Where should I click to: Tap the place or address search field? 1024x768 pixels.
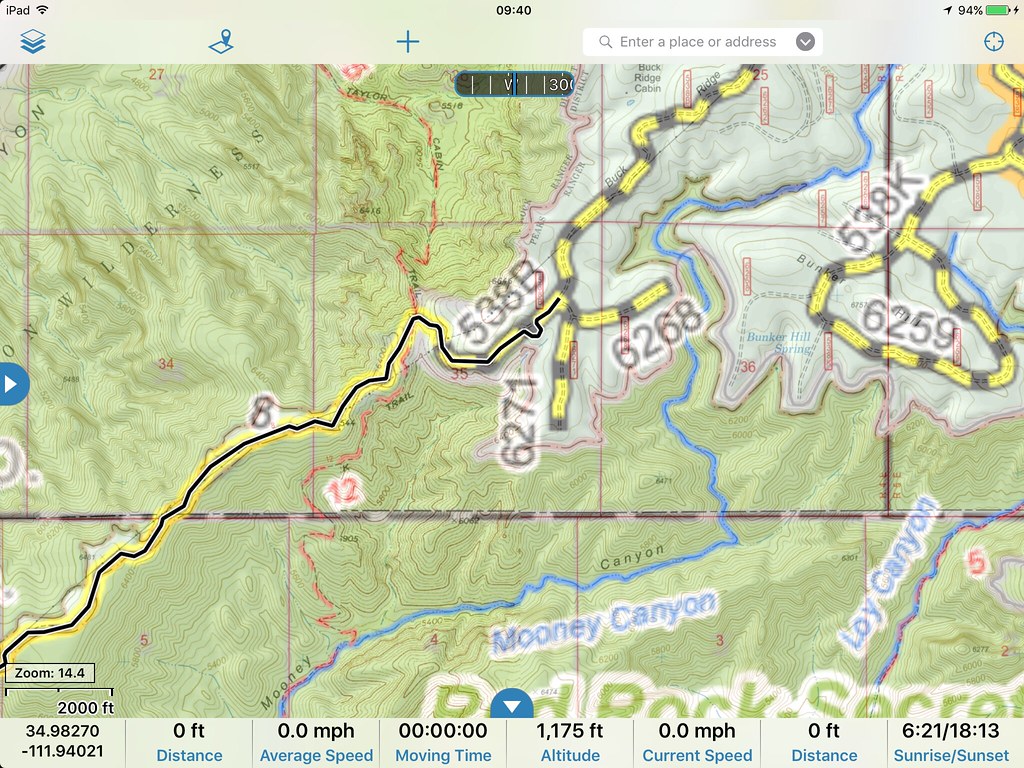click(697, 42)
